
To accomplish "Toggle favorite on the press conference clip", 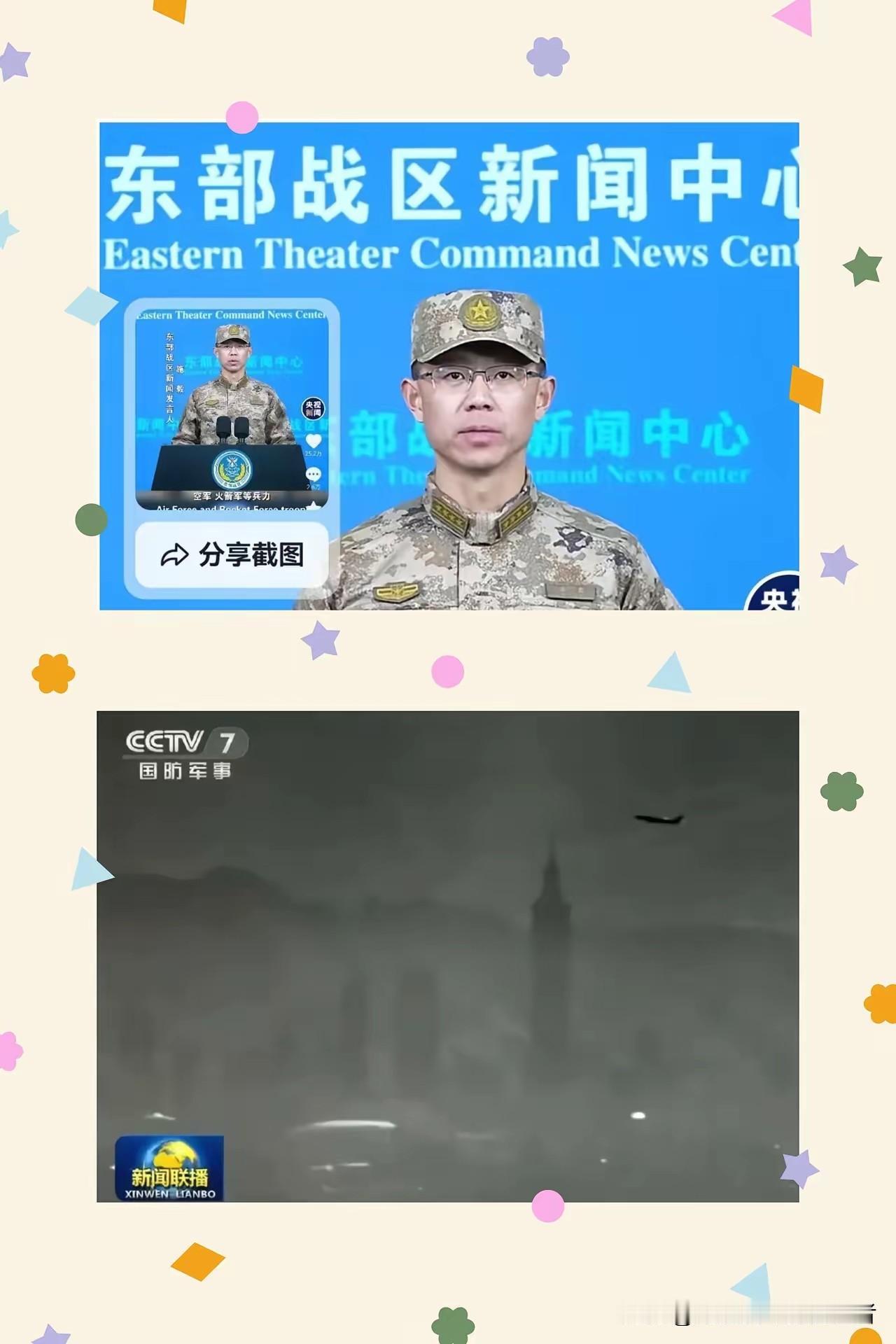I will (314, 505).
